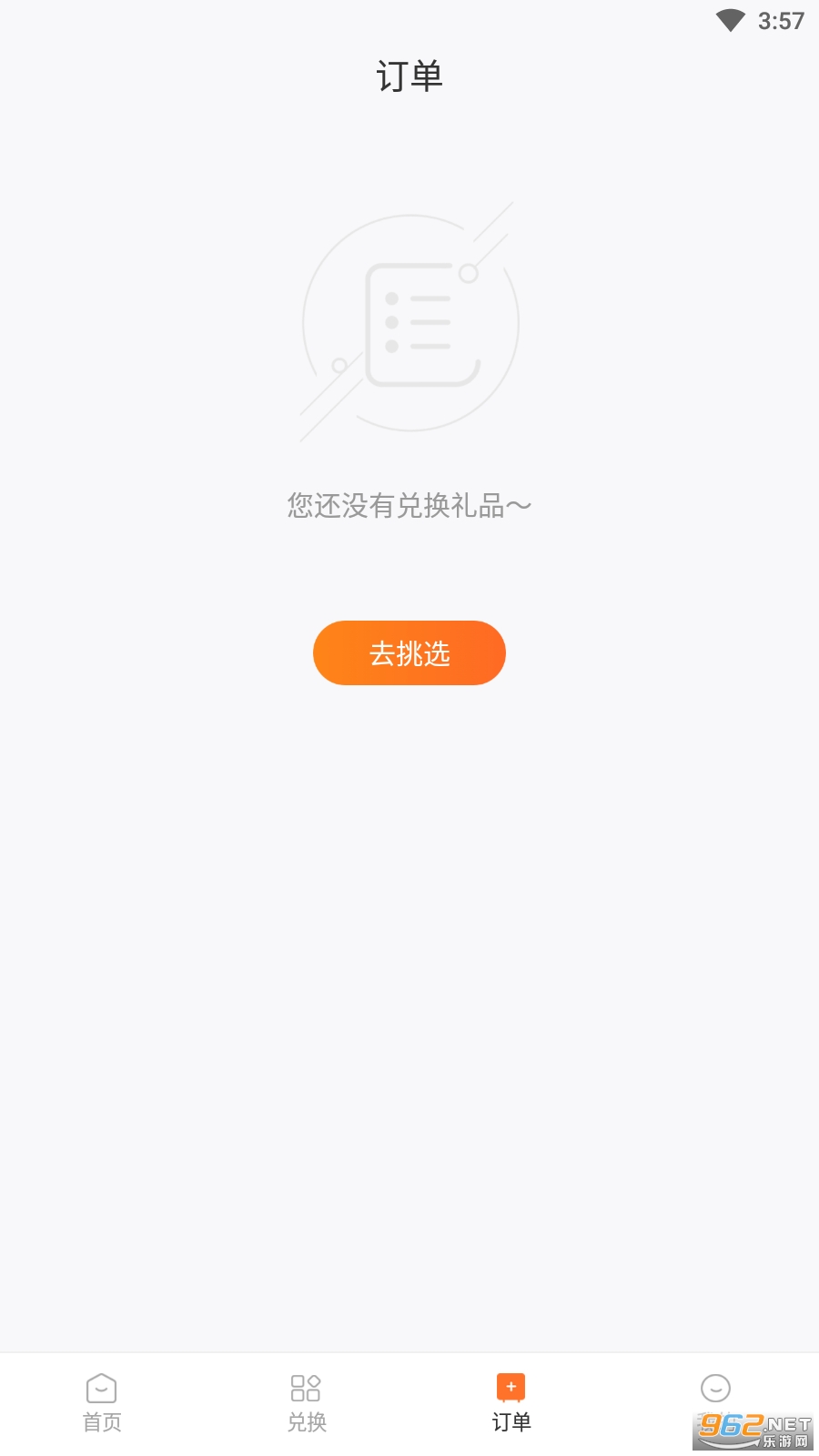
Task: Open the 兑换 tab
Action: pyautogui.click(x=307, y=1403)
